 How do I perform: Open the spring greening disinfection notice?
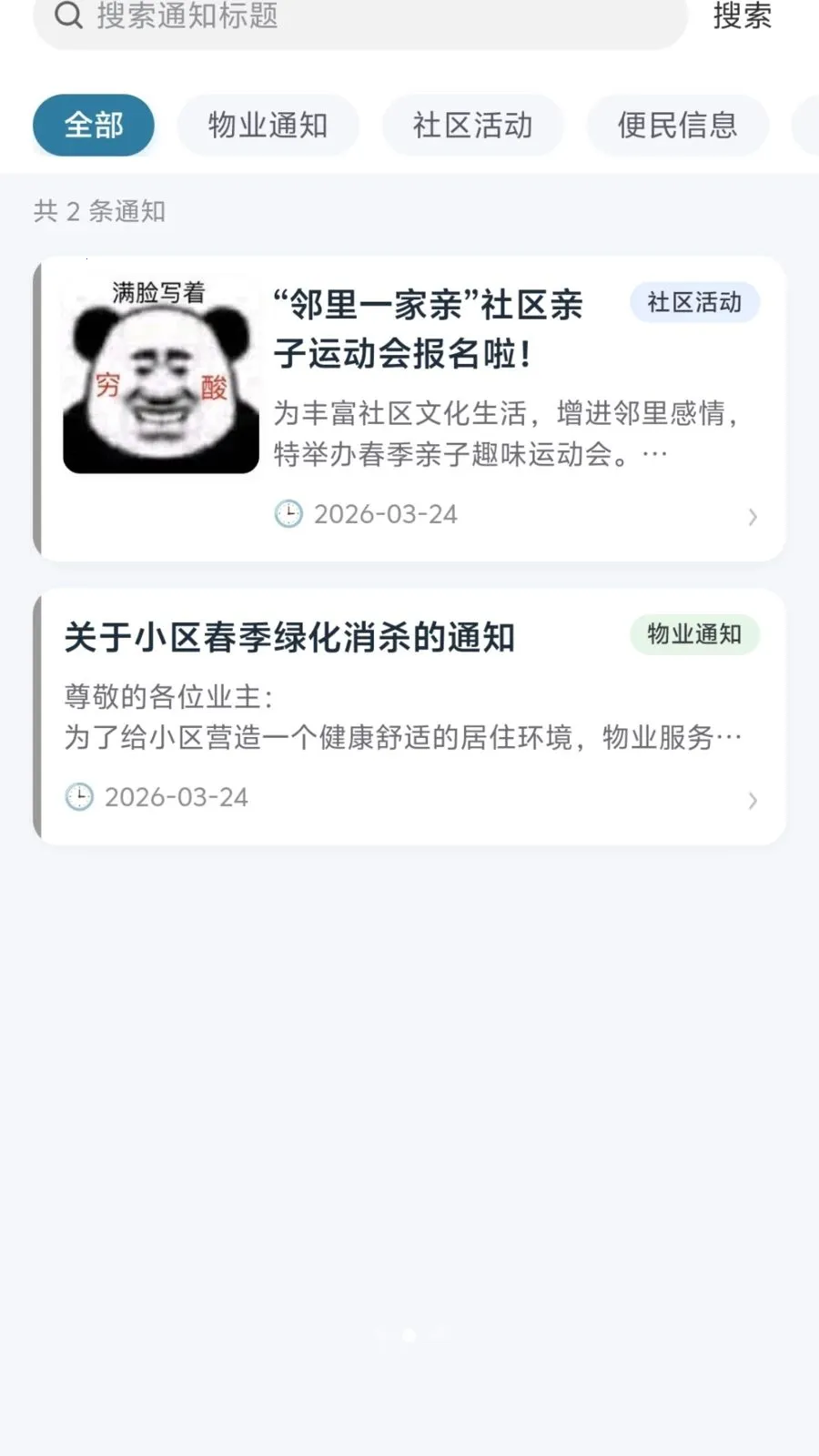pos(288,638)
